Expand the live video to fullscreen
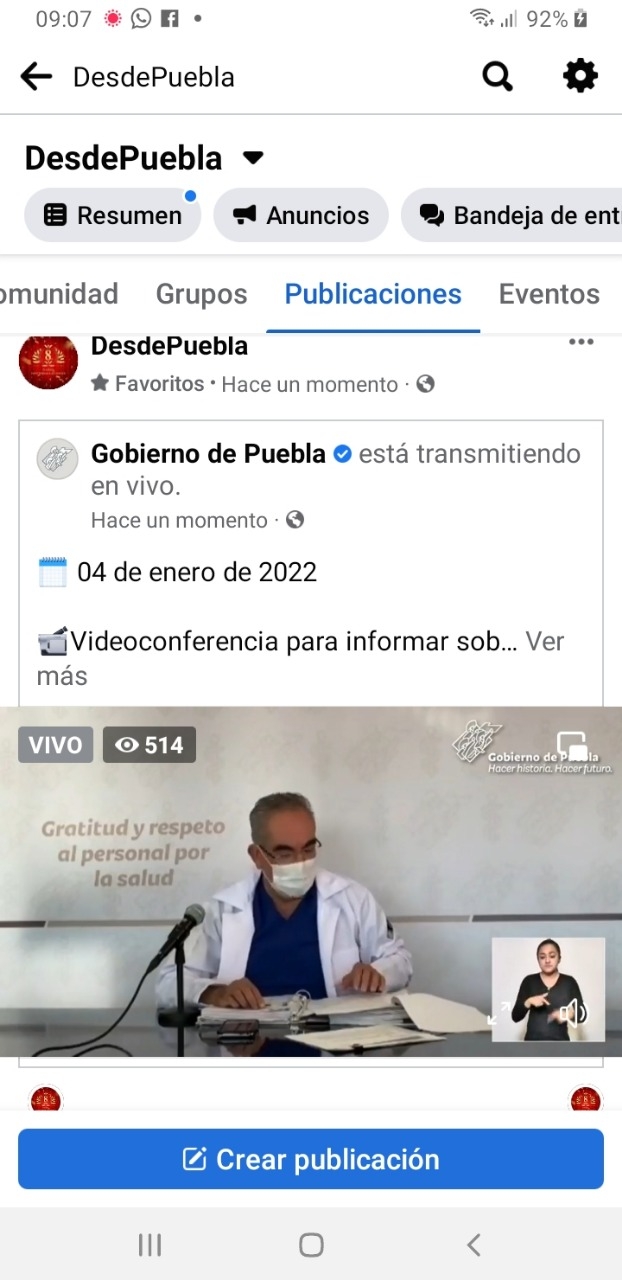622x1280 pixels. pos(499,1013)
